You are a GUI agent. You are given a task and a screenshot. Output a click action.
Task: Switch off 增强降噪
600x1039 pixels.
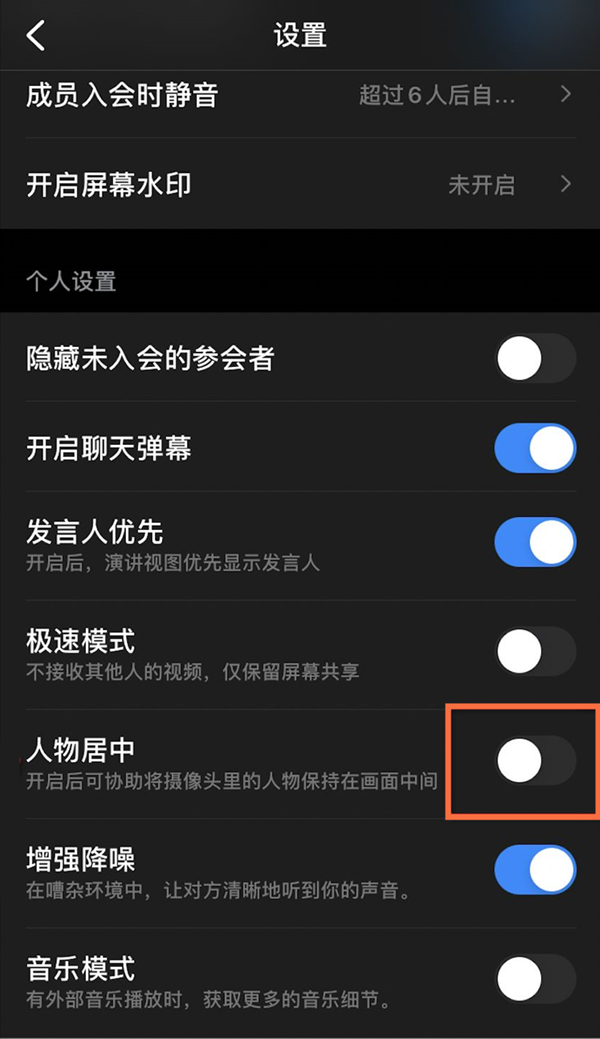535,870
